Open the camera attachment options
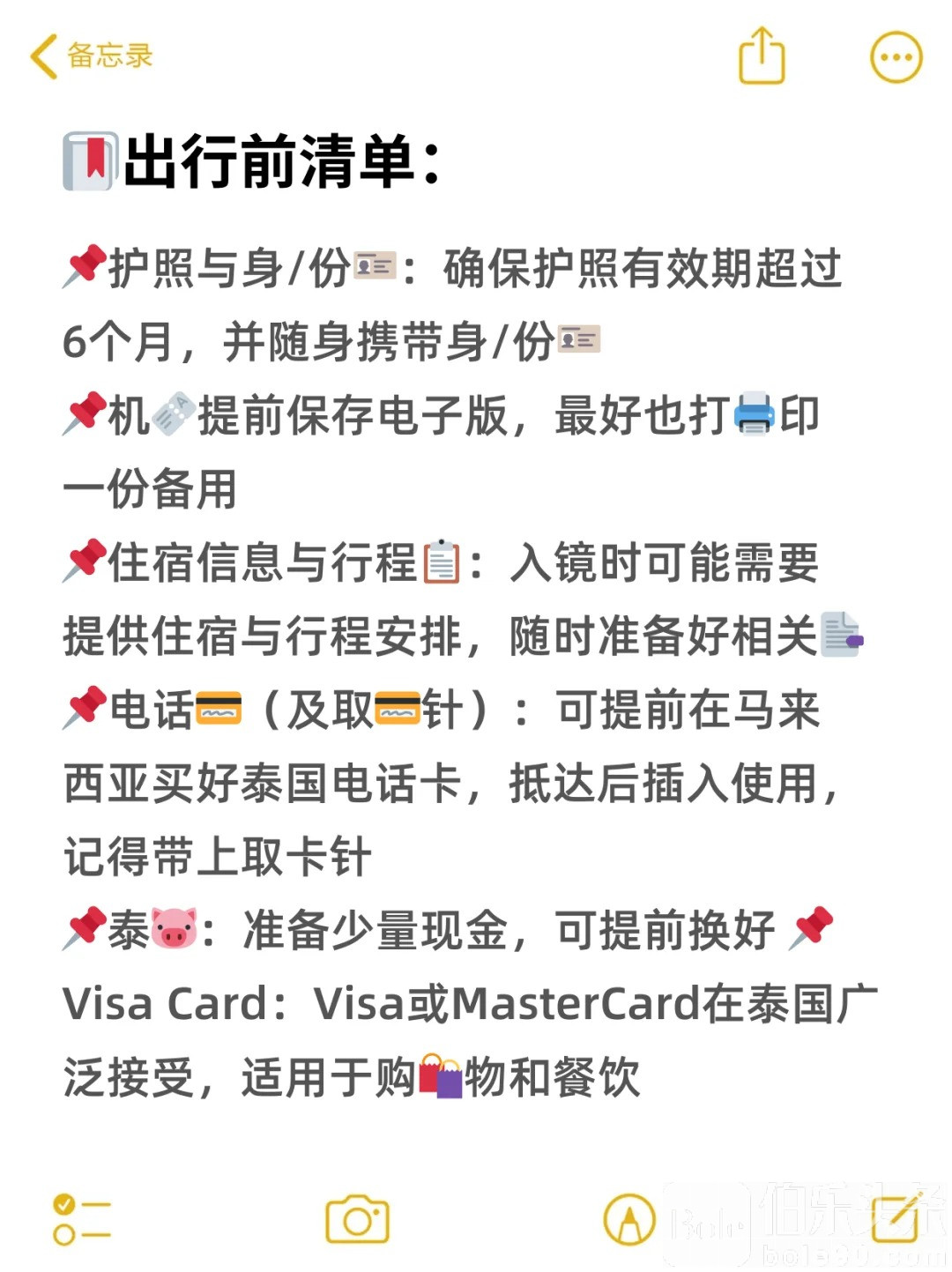The height and width of the screenshot is (1272, 952). [x=357, y=1220]
